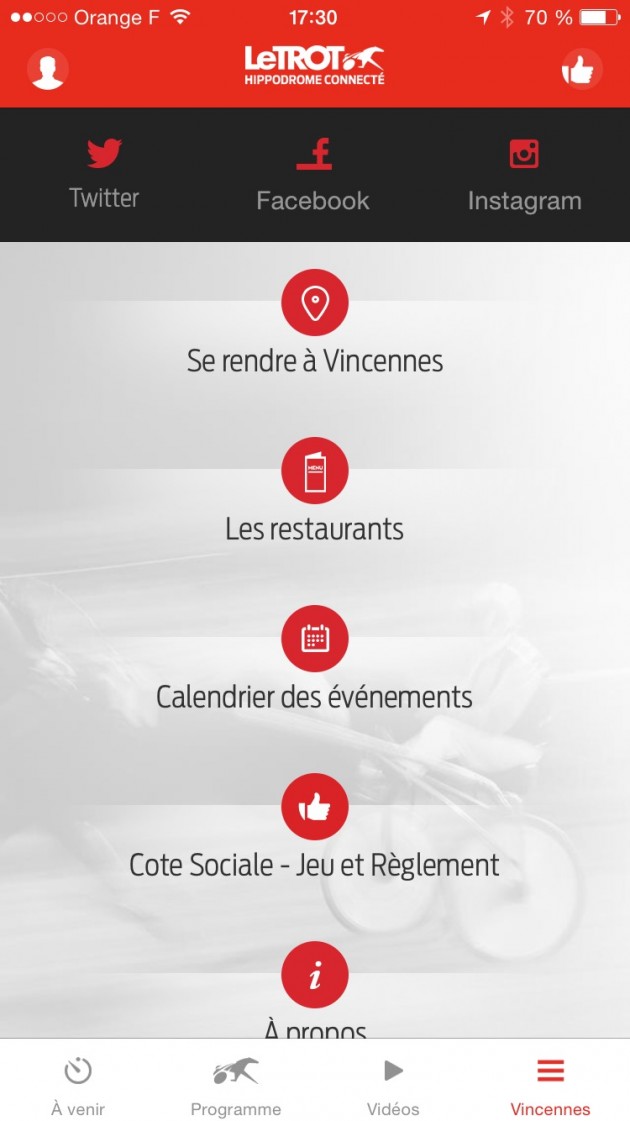630x1121 pixels.
Task: Tap the thumbs-up icon in header
Action: click(x=581, y=69)
